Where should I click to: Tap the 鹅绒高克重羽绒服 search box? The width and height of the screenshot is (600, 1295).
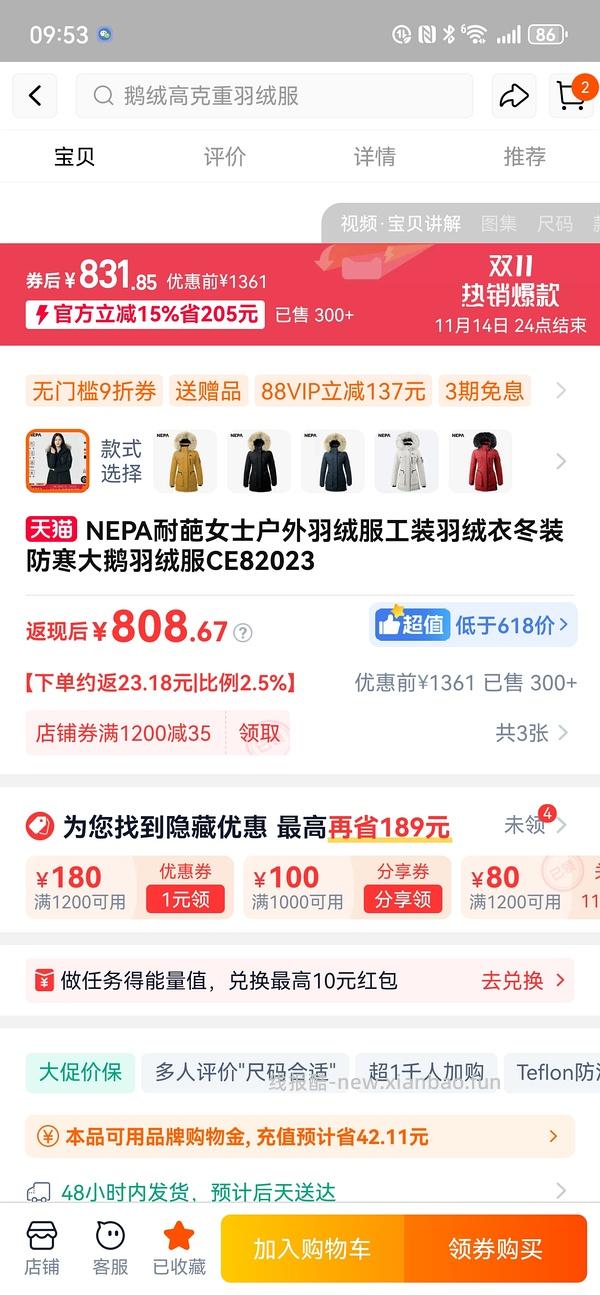tap(274, 96)
